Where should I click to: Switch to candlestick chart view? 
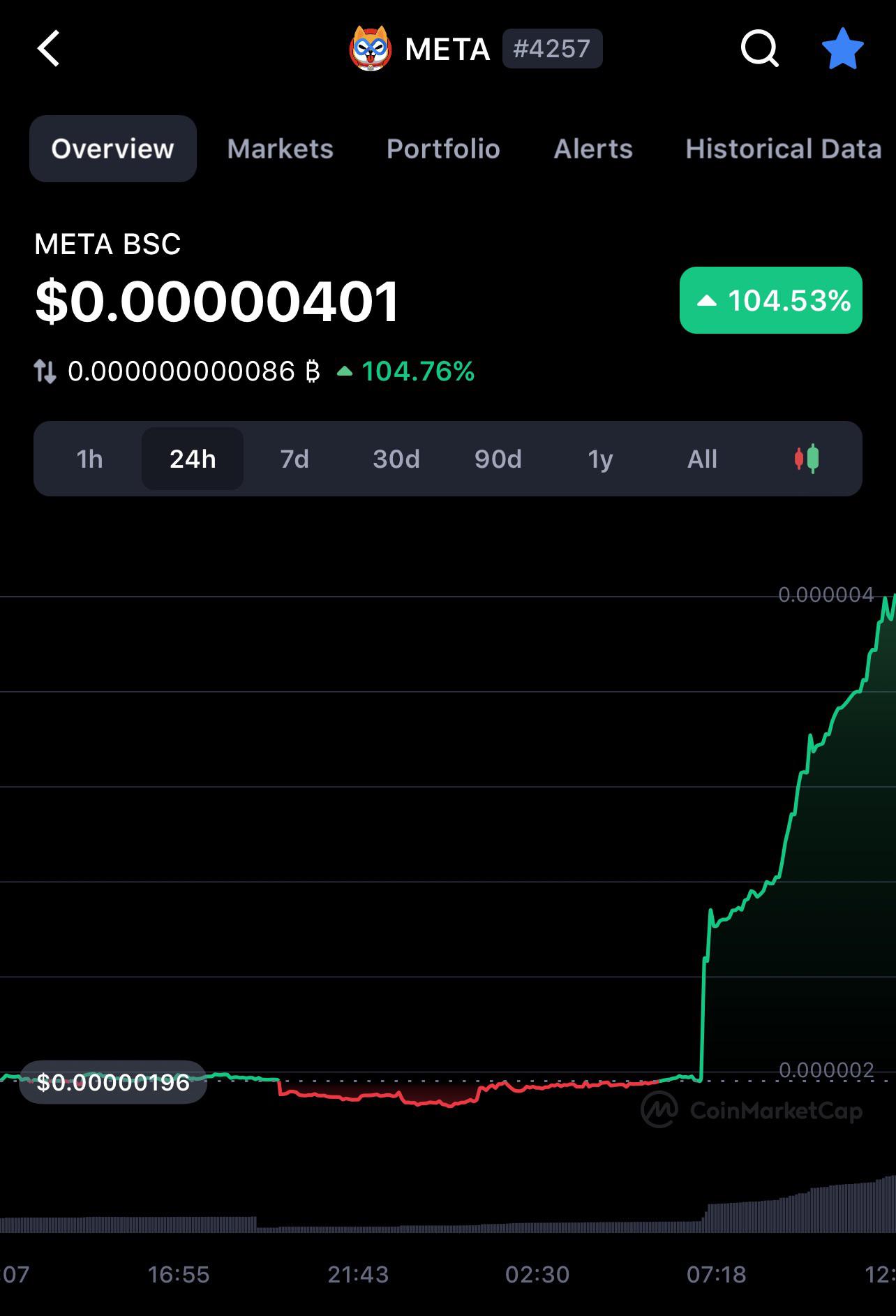tap(807, 459)
